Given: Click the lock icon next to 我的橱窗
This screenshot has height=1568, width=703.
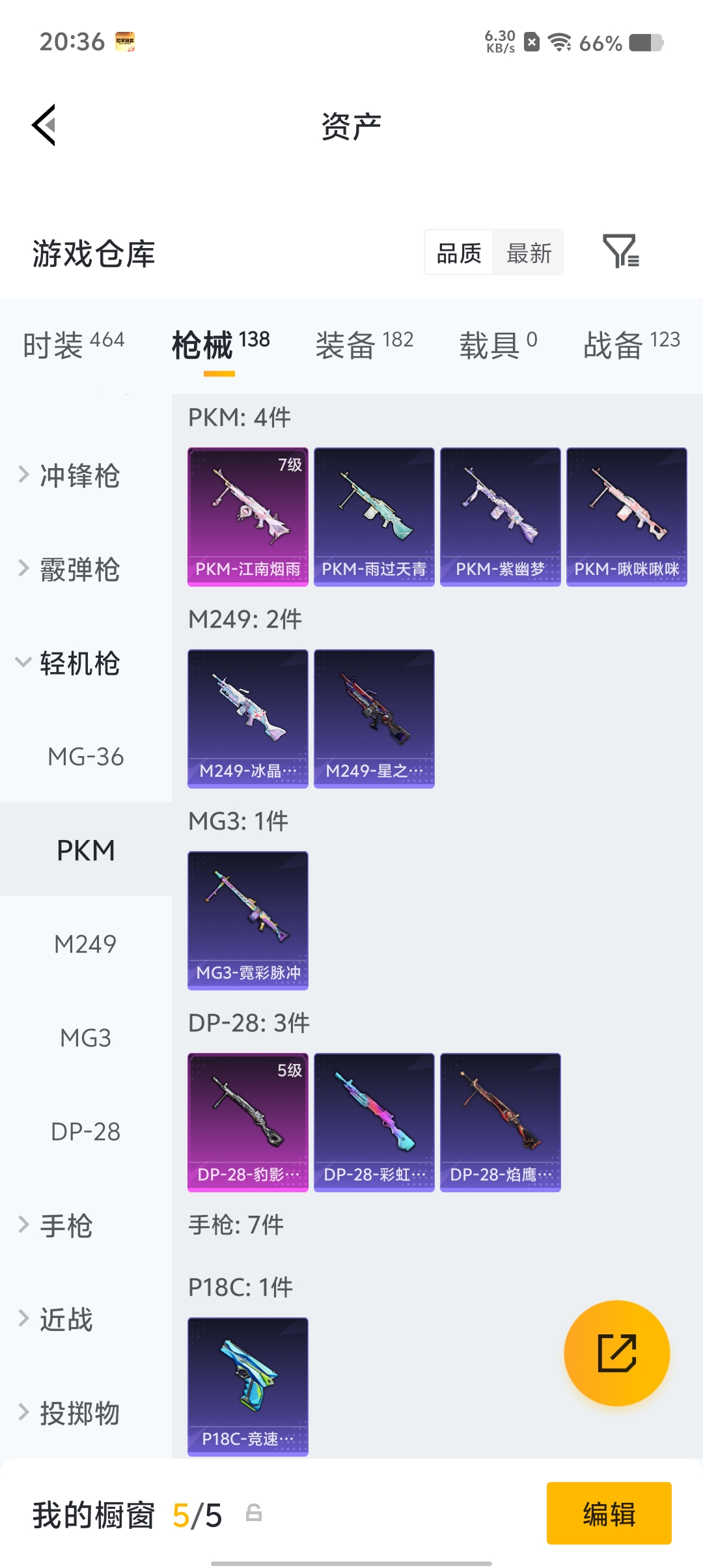Looking at the screenshot, I should point(254,1515).
